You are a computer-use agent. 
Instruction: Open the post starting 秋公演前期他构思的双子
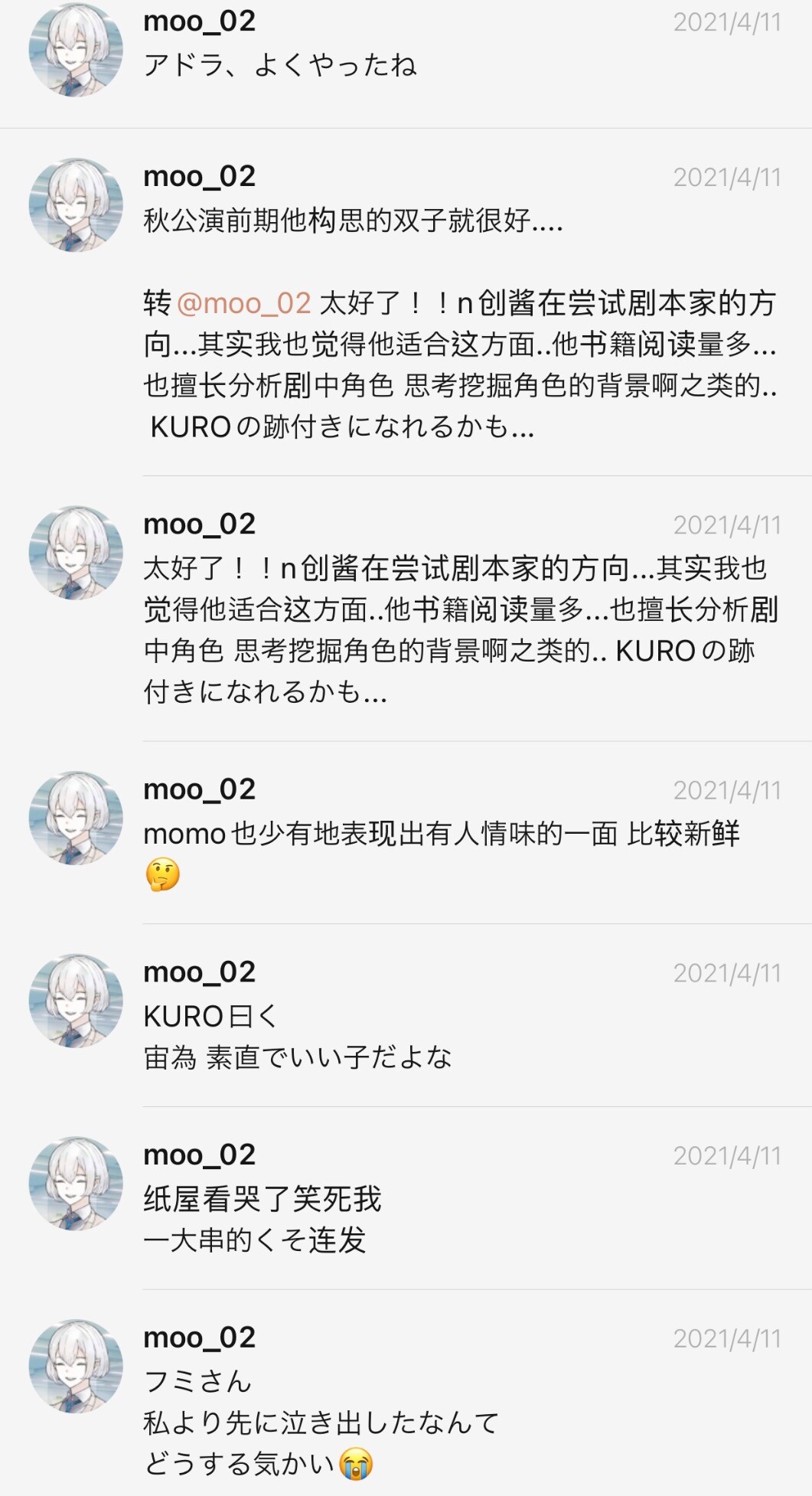pyautogui.click(x=406, y=302)
